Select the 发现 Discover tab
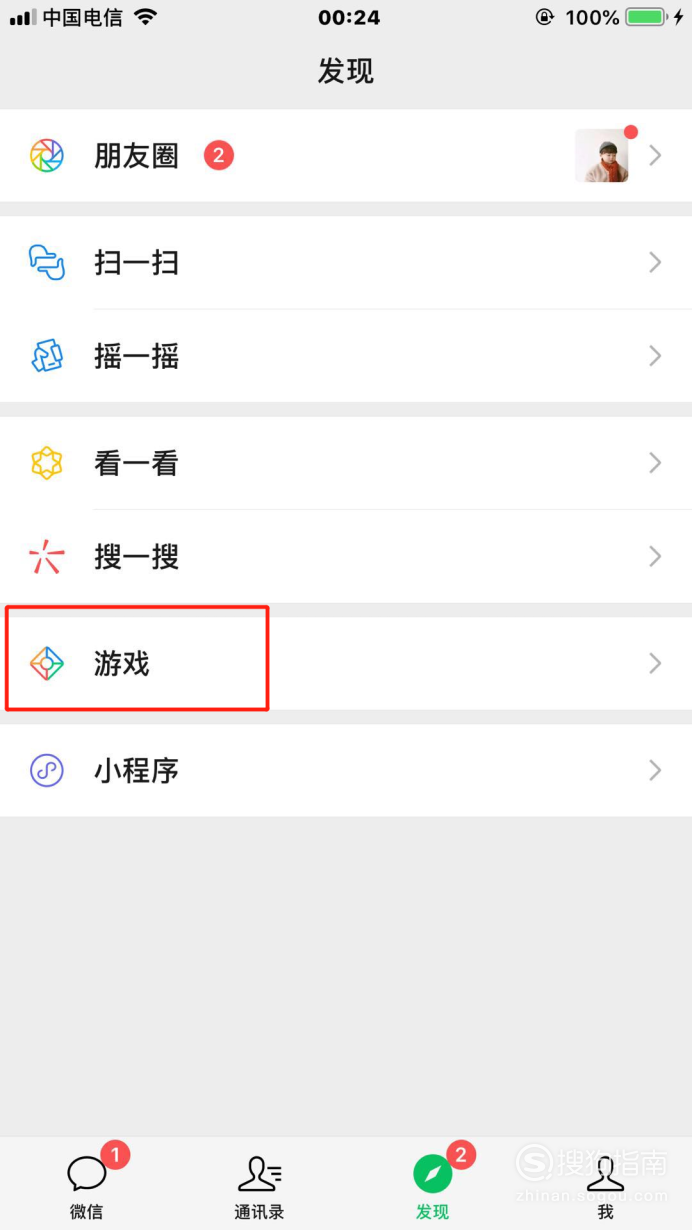The image size is (692, 1230). click(433, 1184)
